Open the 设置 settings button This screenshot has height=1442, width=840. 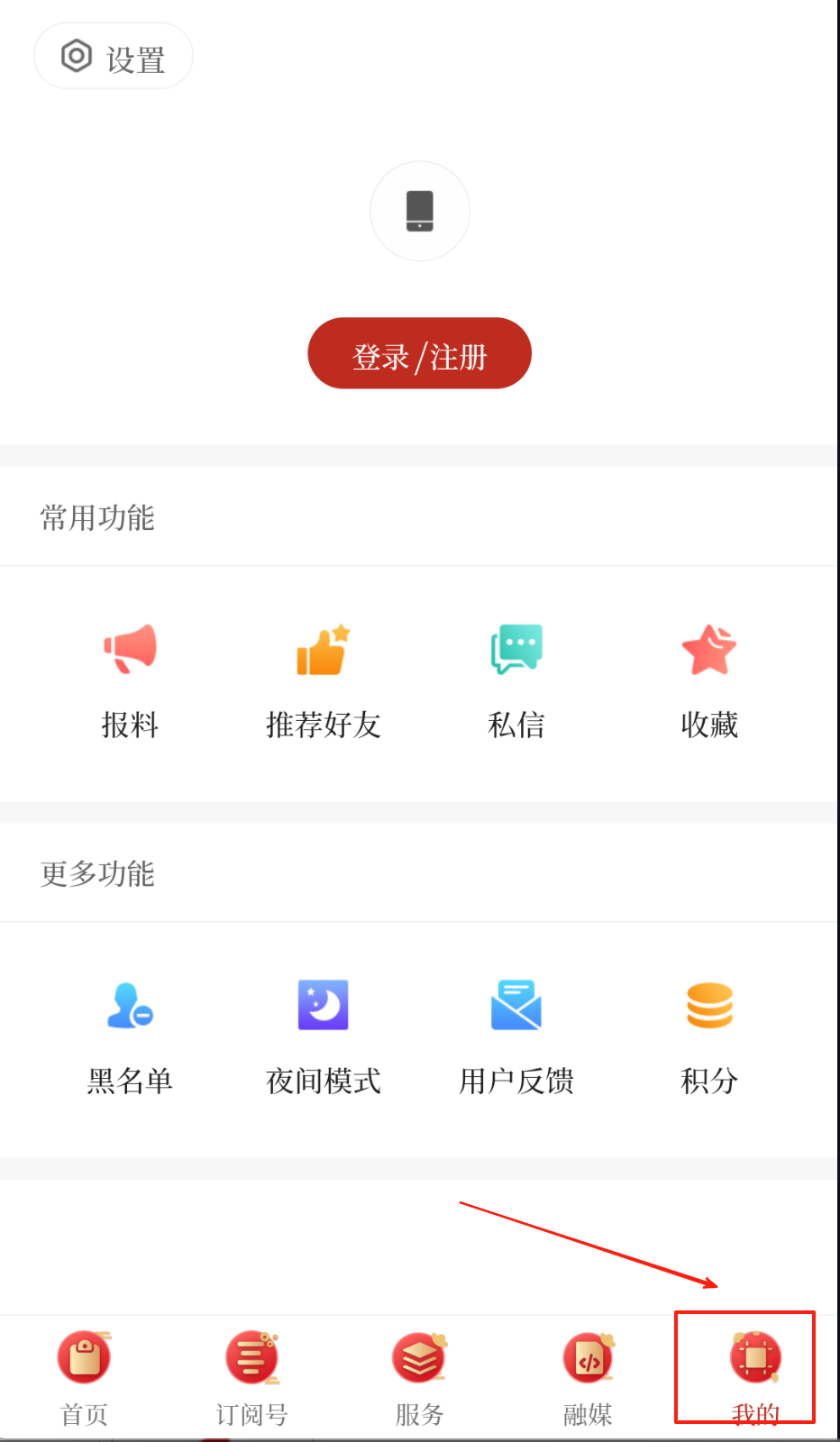pos(114,57)
